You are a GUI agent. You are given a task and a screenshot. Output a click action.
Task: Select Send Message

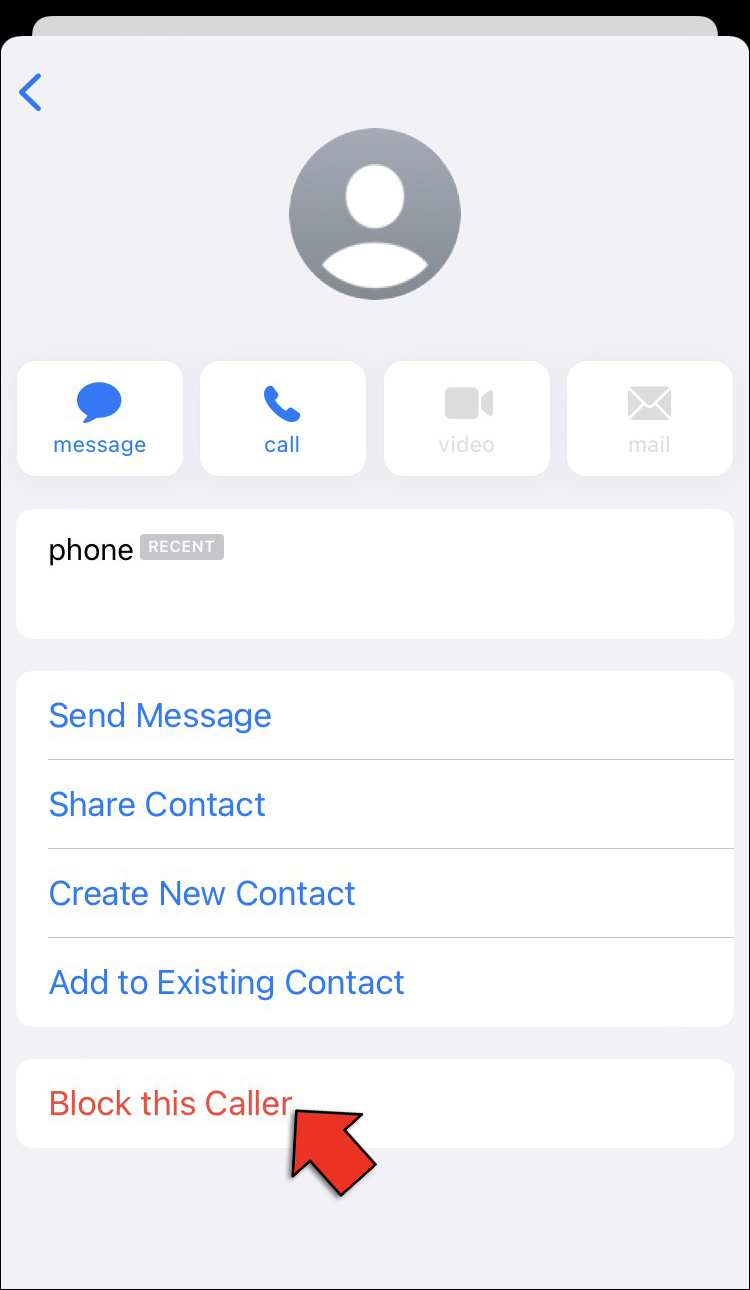tap(160, 716)
